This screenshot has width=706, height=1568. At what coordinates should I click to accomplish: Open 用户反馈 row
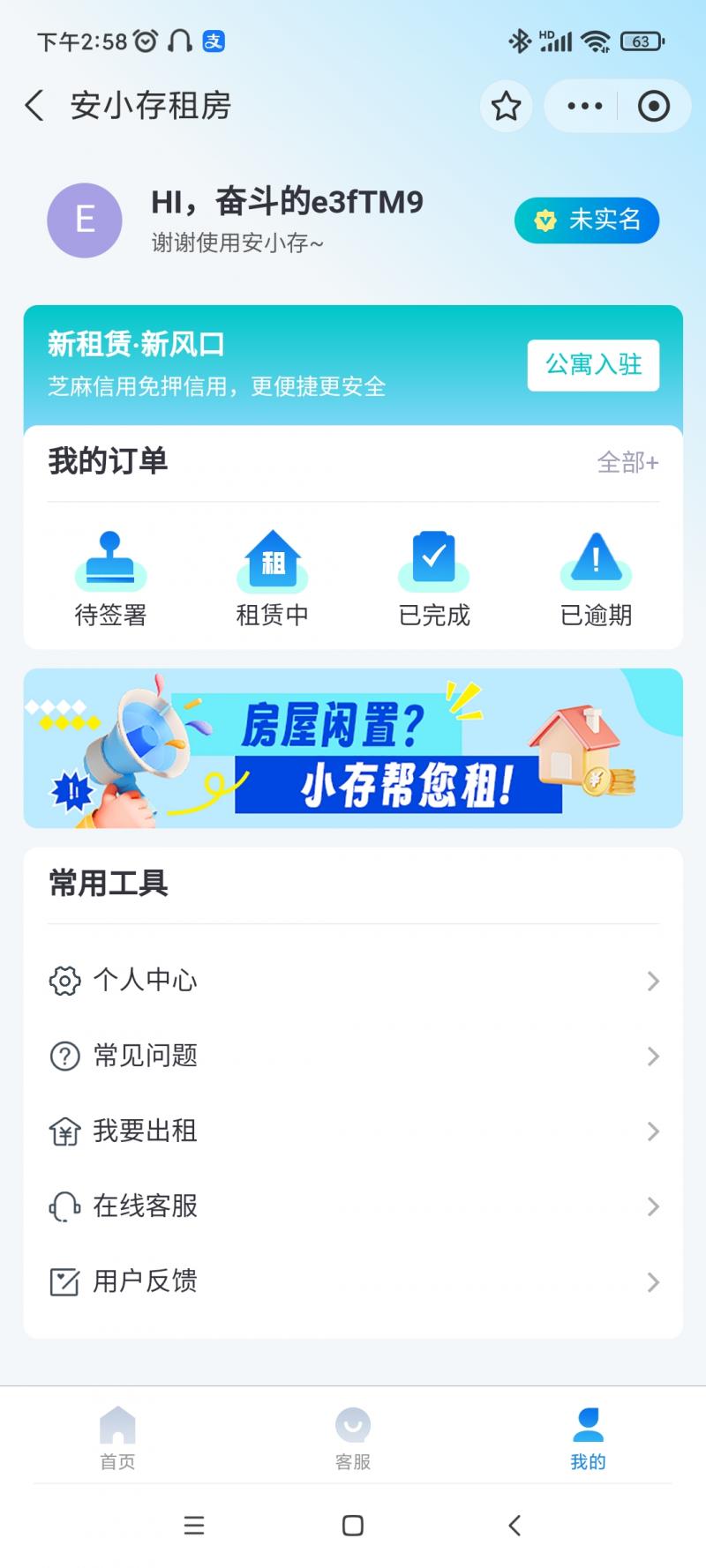tap(353, 1281)
